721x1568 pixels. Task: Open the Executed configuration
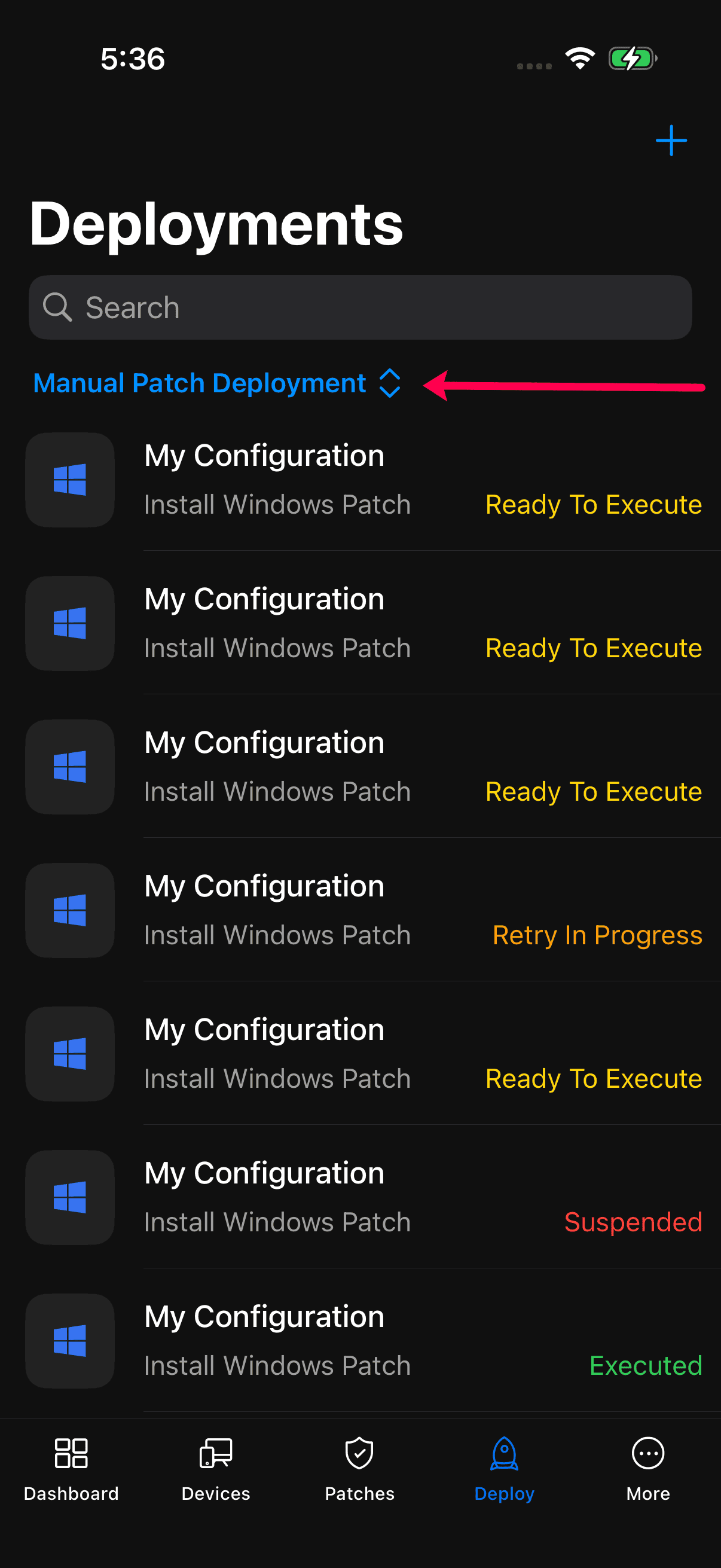coord(360,1341)
